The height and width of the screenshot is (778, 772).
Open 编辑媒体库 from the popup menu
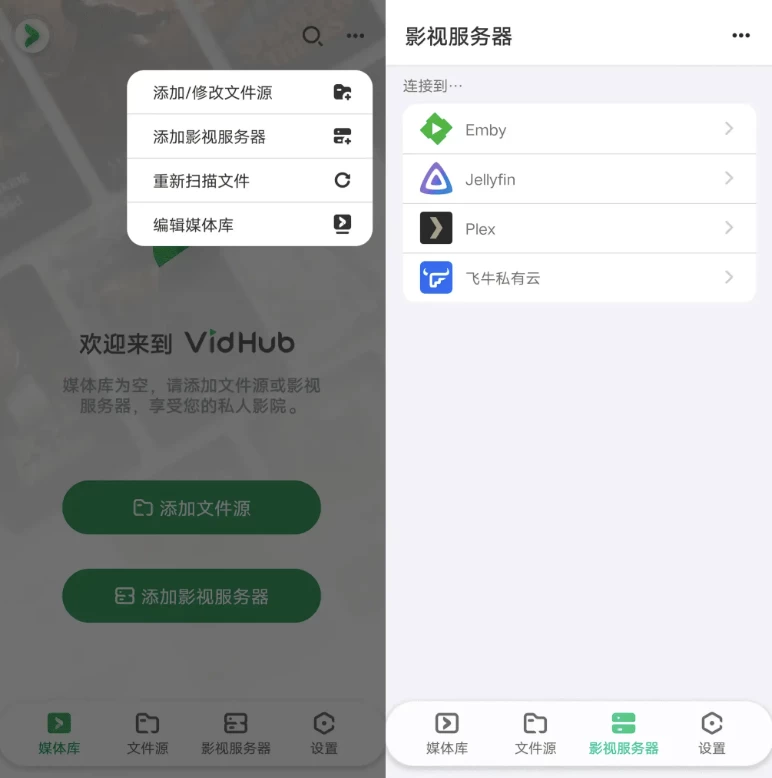point(249,225)
